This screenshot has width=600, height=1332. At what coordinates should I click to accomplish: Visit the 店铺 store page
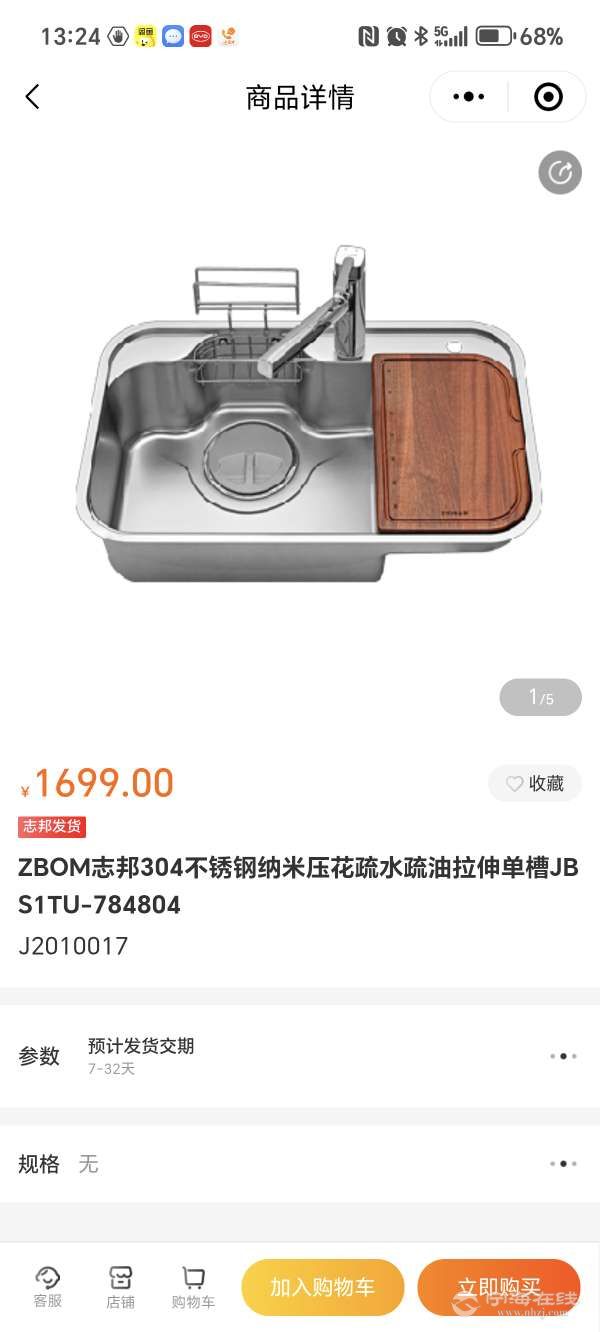pos(121,1287)
